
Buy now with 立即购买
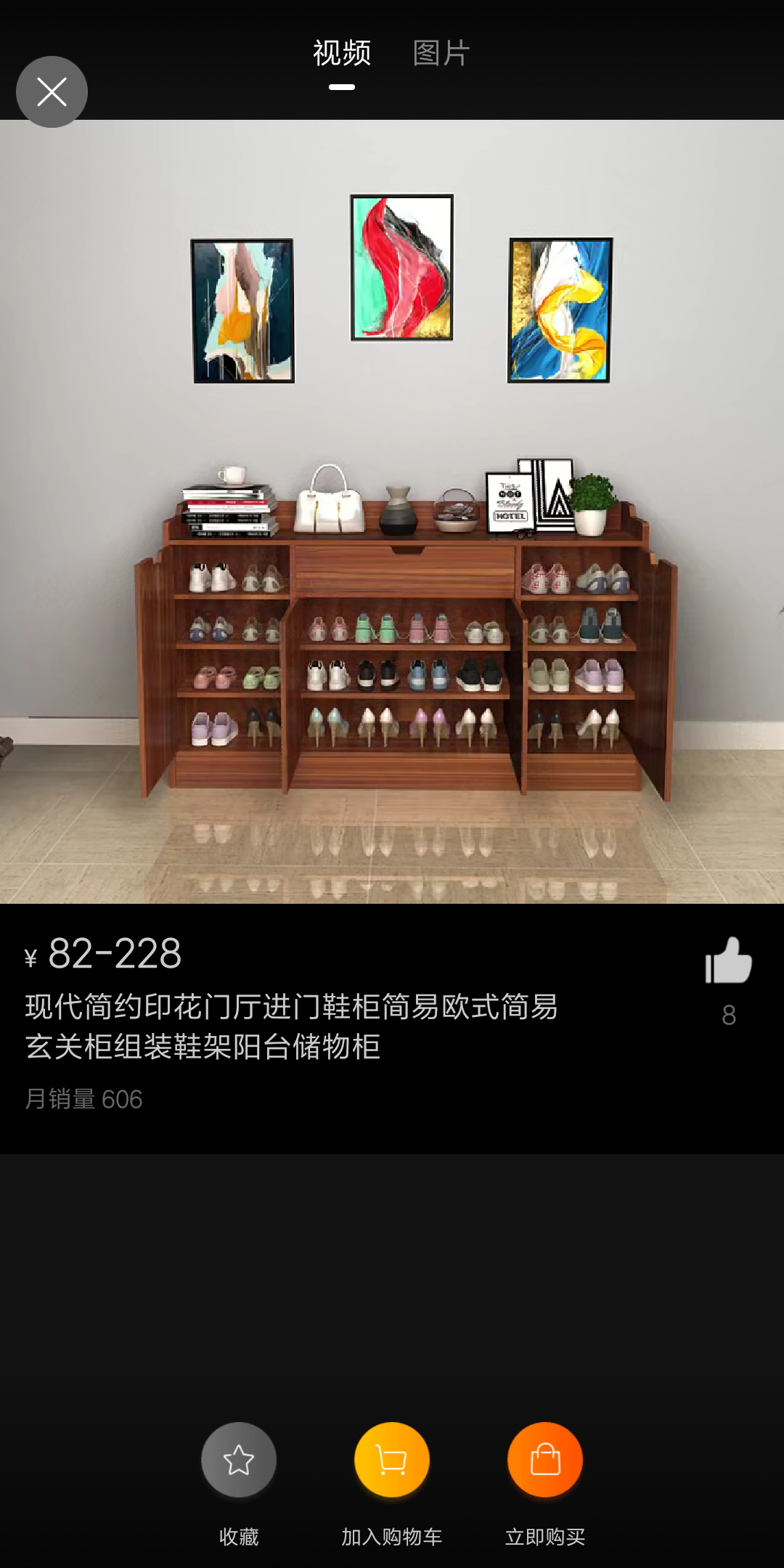(x=545, y=1460)
